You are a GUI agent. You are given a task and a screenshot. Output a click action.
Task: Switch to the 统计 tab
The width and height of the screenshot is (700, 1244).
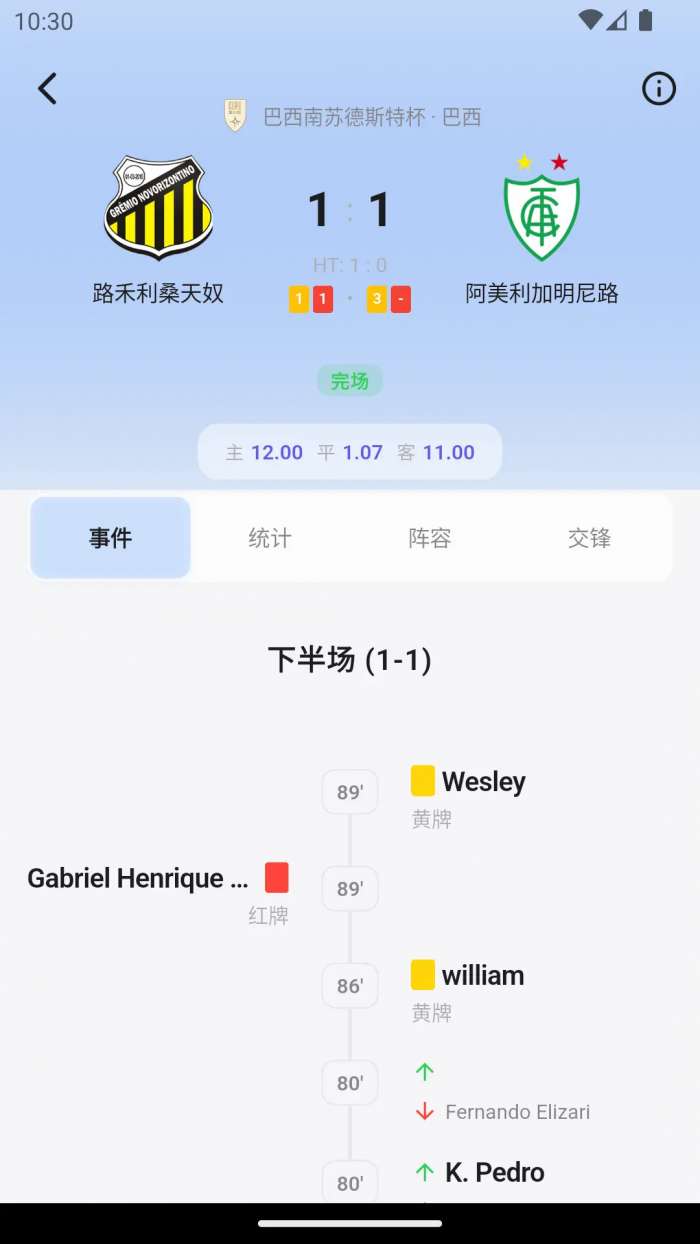270,538
